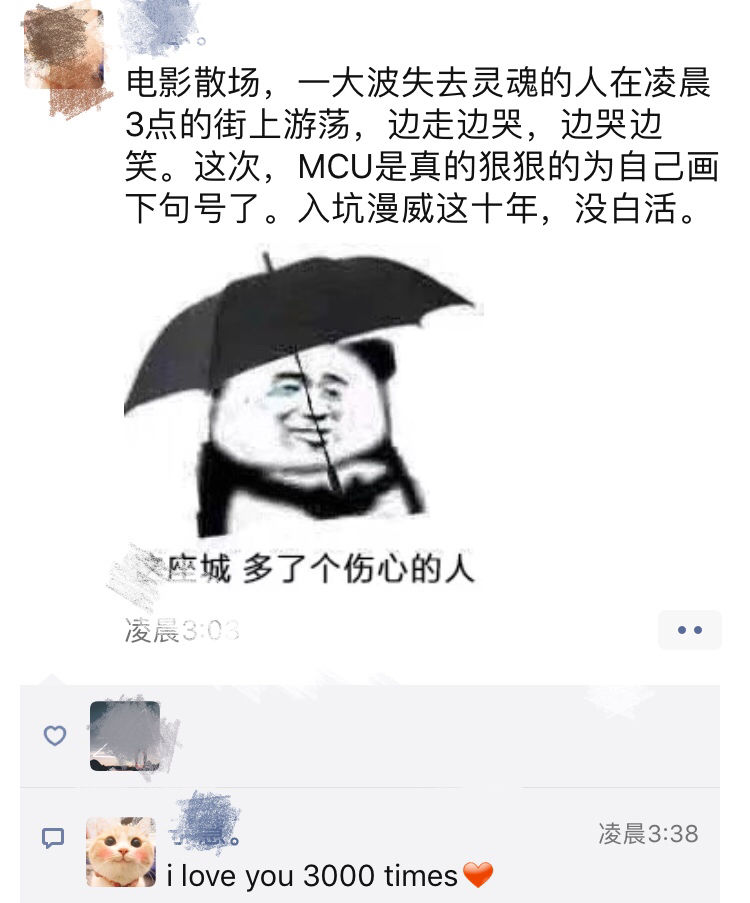Reply to the 'i love you 3000 times' comment

coord(312,876)
